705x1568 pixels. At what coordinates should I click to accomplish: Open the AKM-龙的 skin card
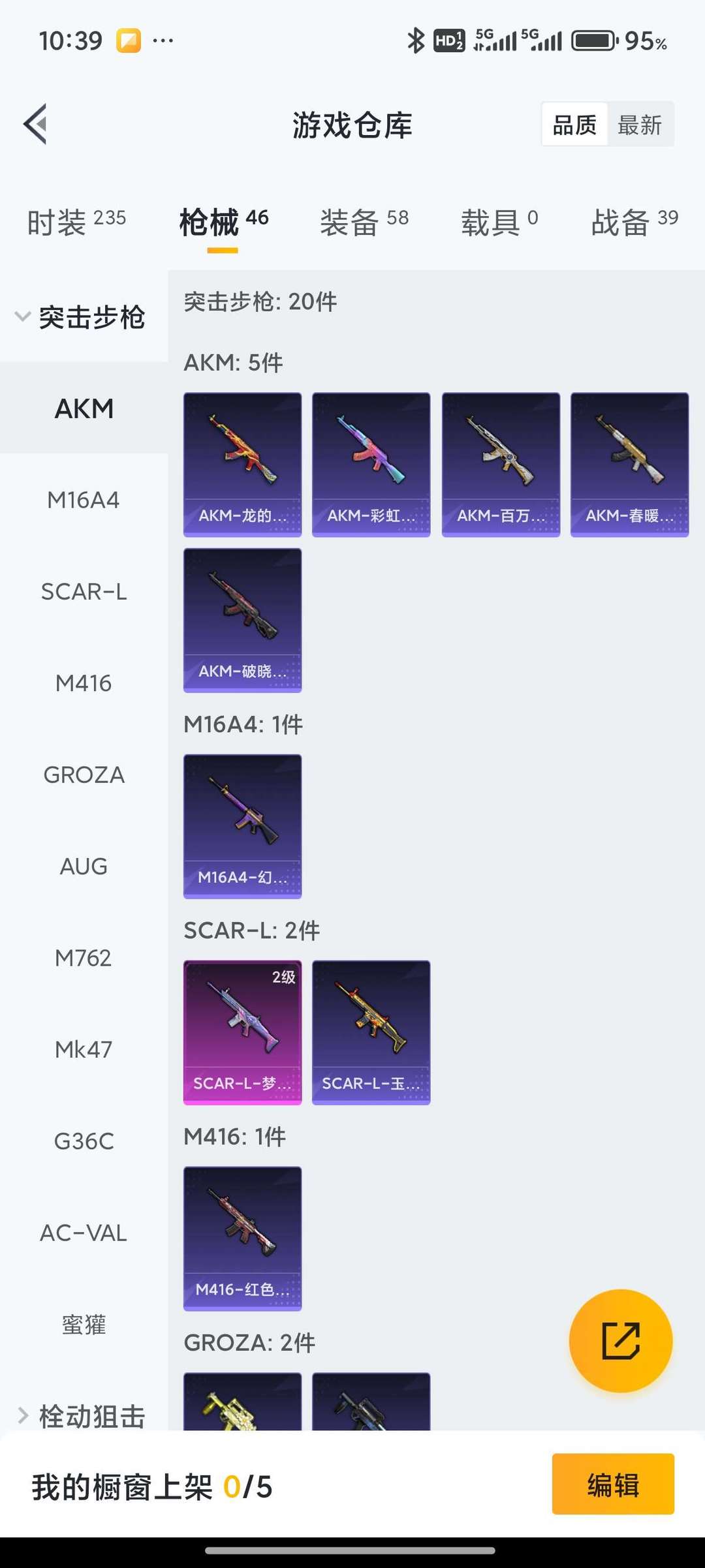click(242, 464)
